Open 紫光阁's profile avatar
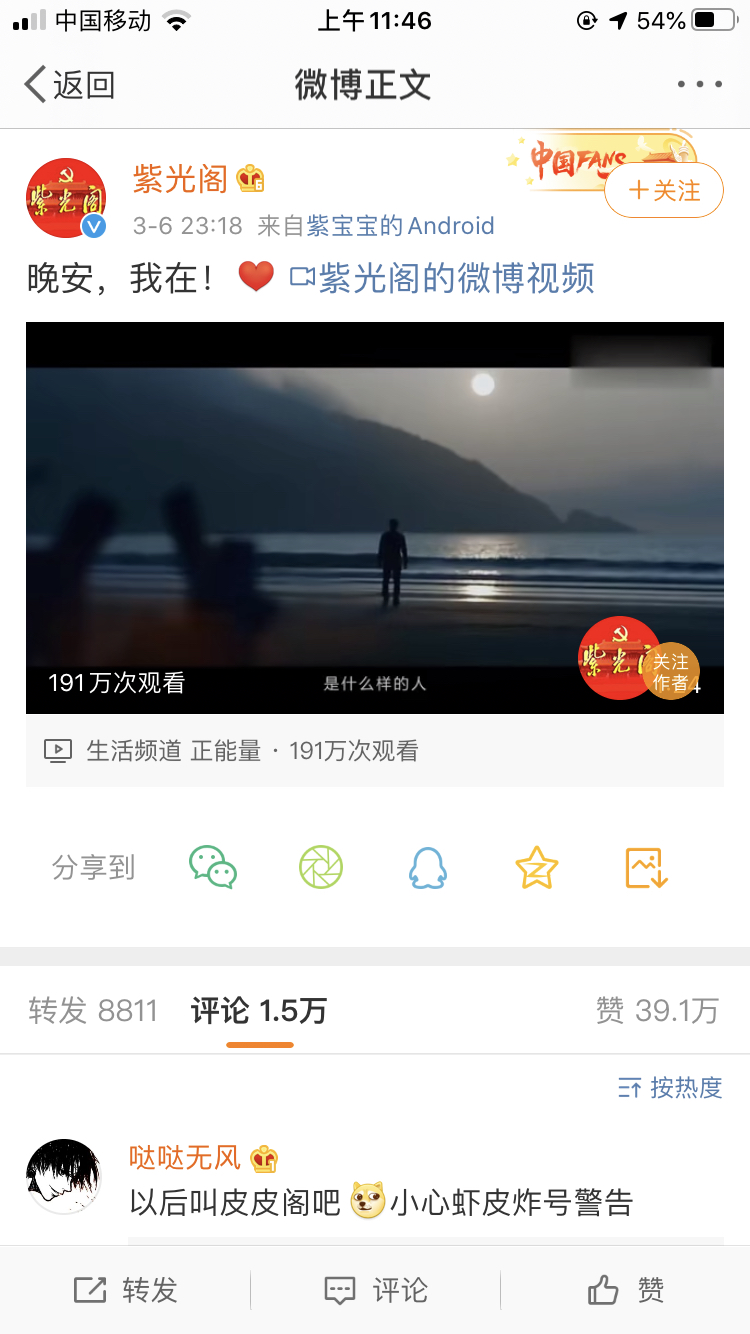Image resolution: width=750 pixels, height=1334 pixels. coord(66,198)
